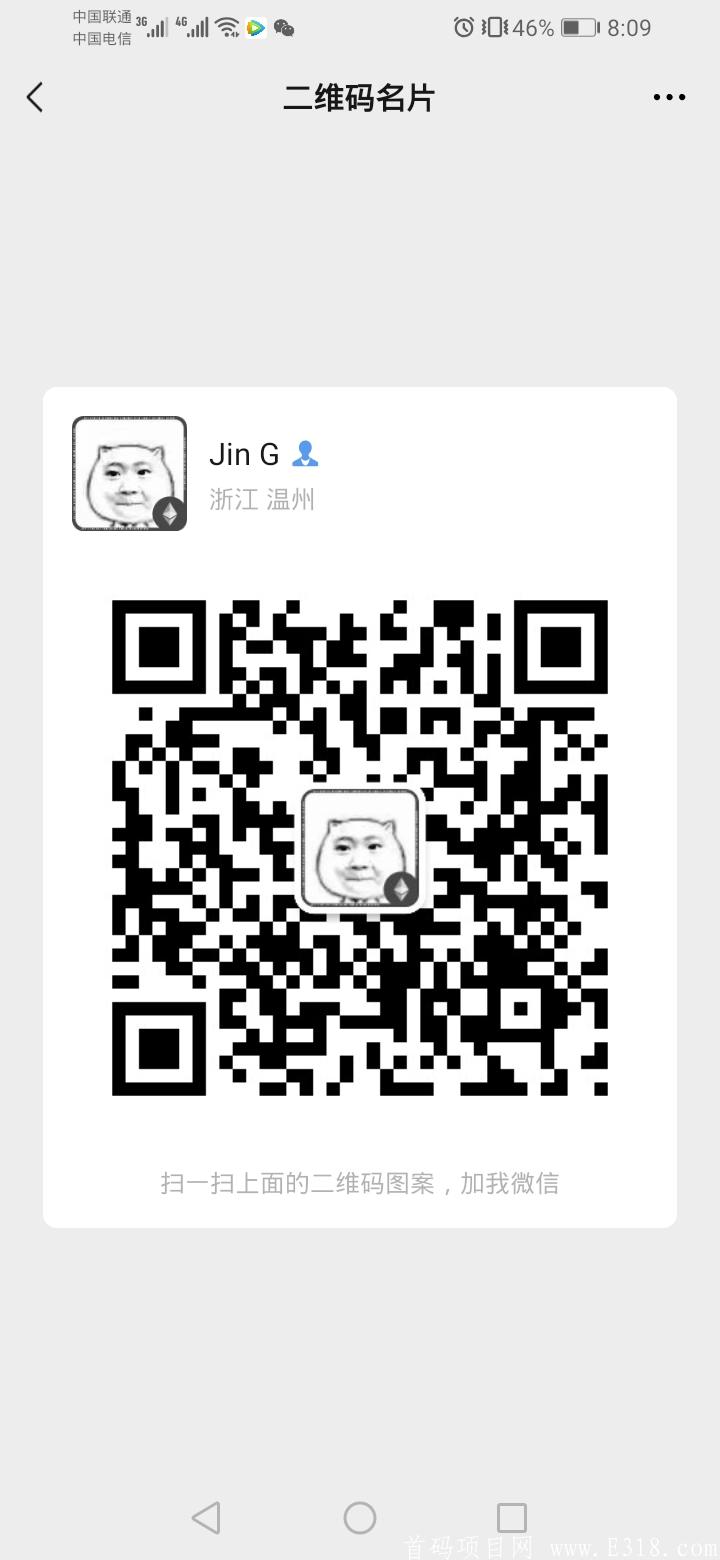This screenshot has width=720, height=1560.
Task: Tap the scan hint text below the QR code
Action: [x=360, y=1181]
